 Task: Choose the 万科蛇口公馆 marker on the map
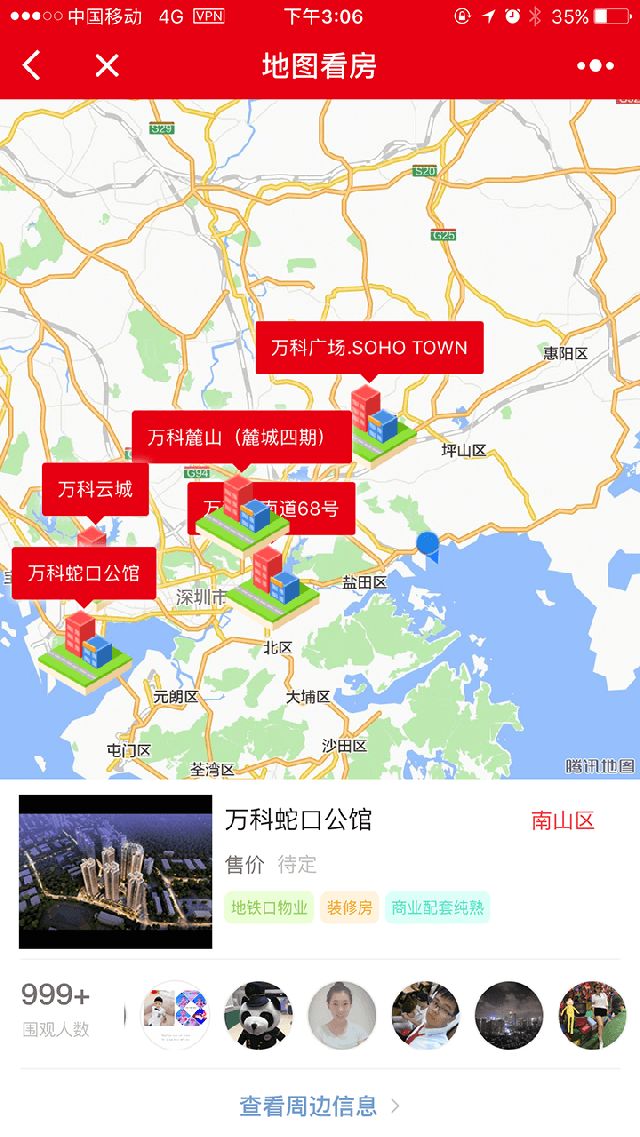tap(84, 573)
